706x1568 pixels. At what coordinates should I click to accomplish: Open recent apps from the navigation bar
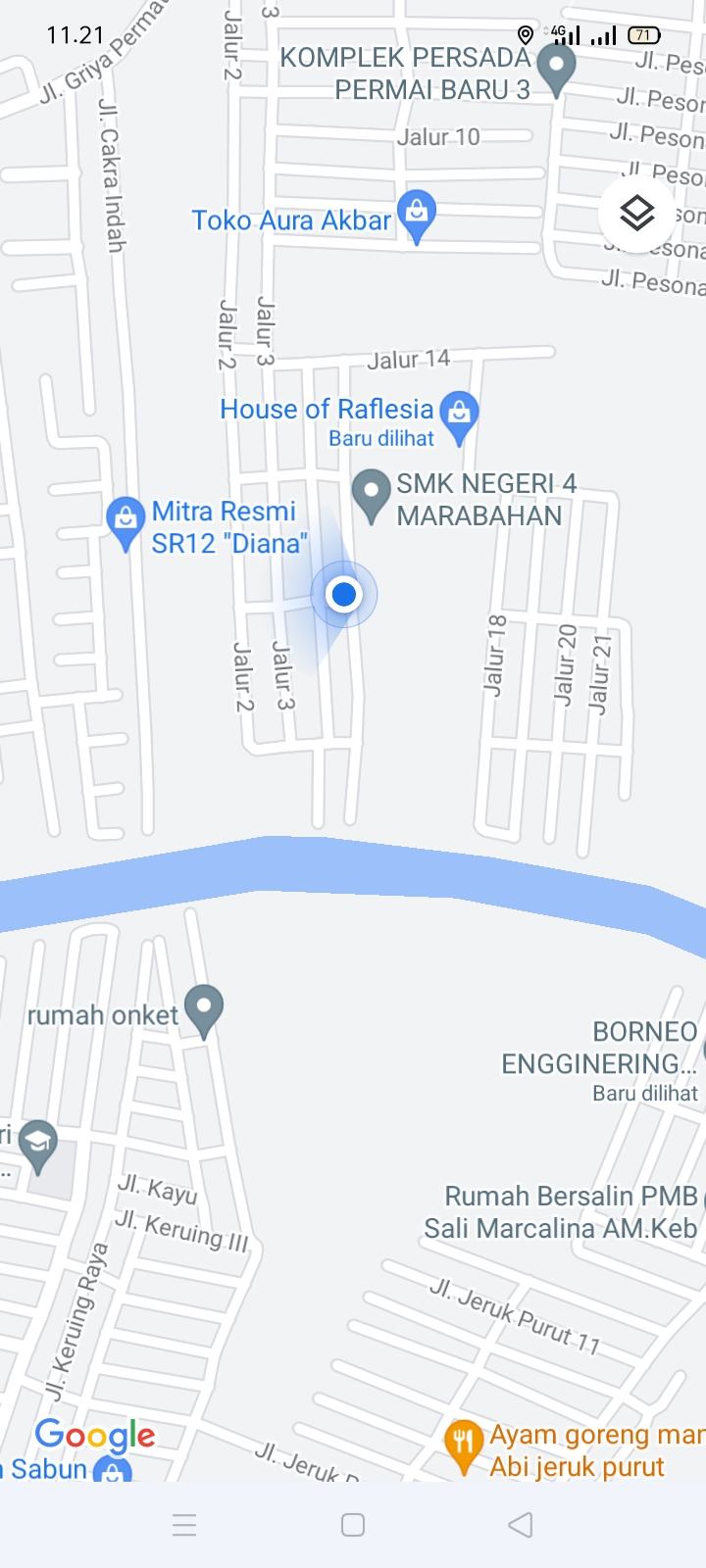click(x=184, y=1525)
